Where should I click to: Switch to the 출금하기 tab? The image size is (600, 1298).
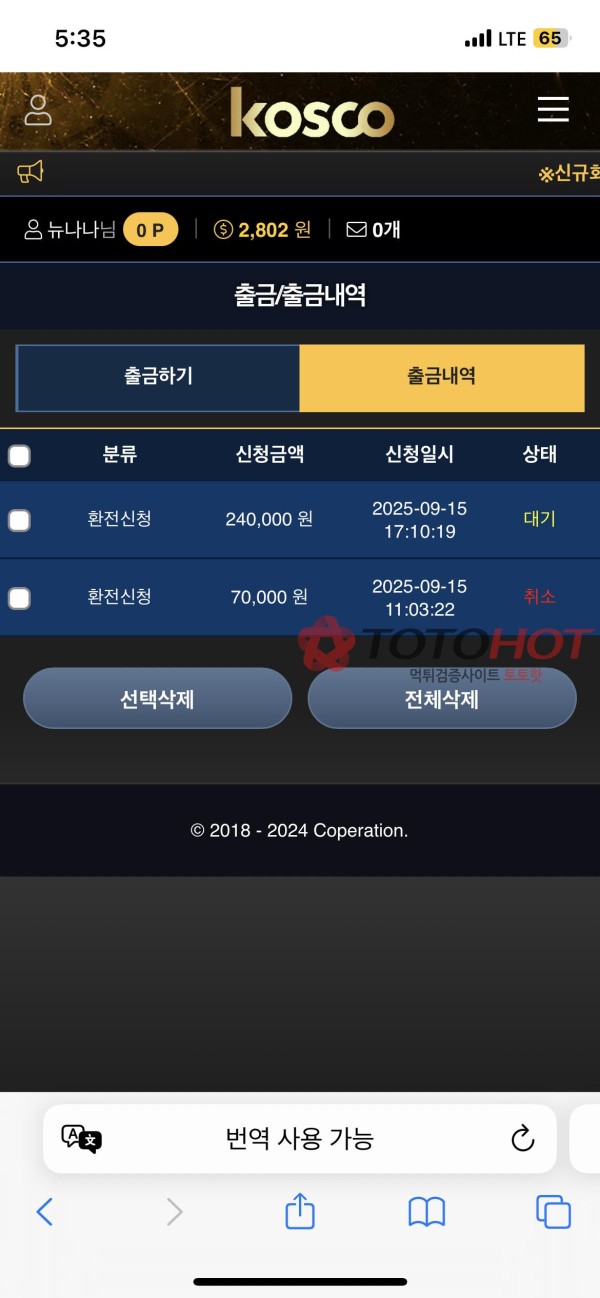158,377
